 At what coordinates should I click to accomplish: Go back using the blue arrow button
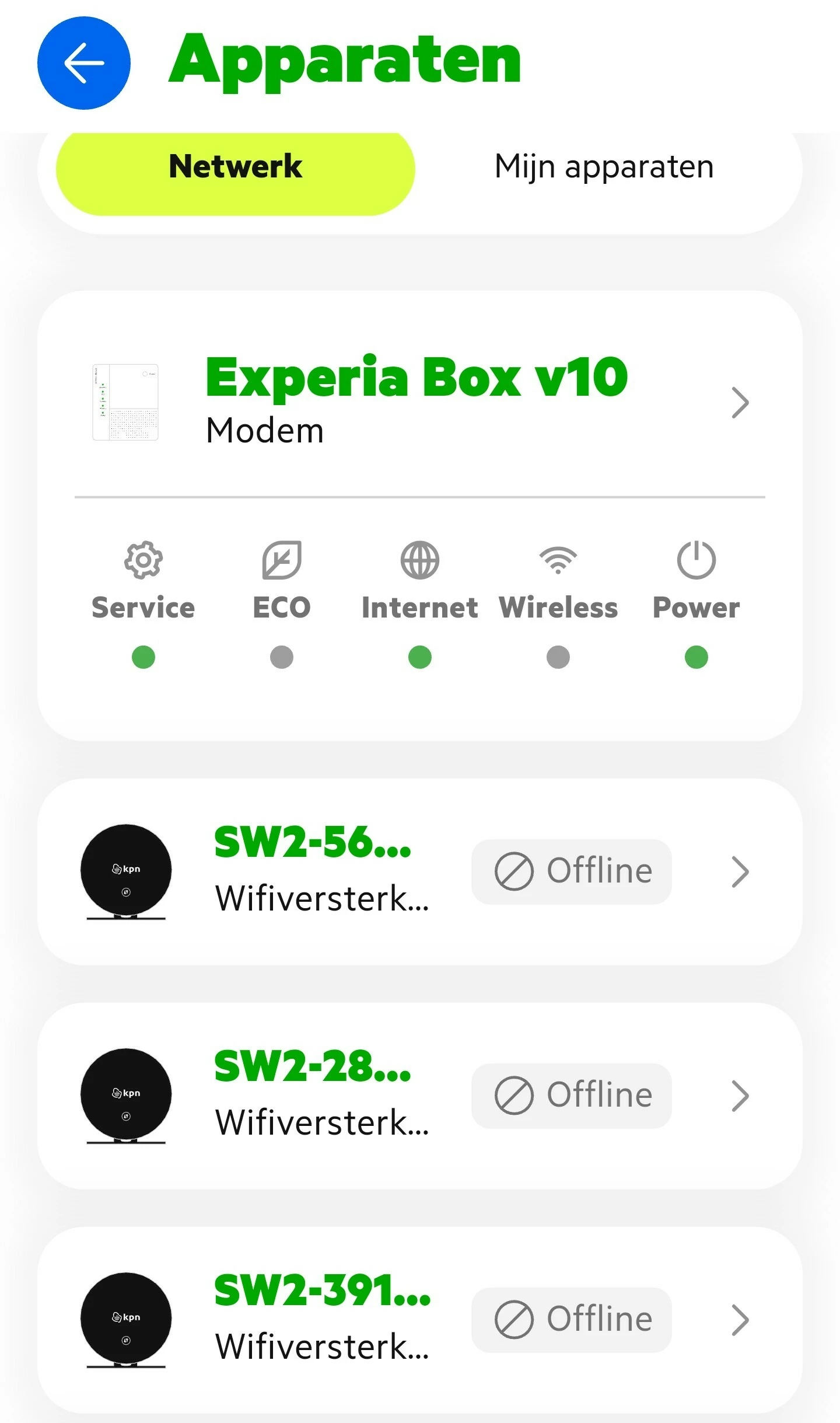point(84,63)
